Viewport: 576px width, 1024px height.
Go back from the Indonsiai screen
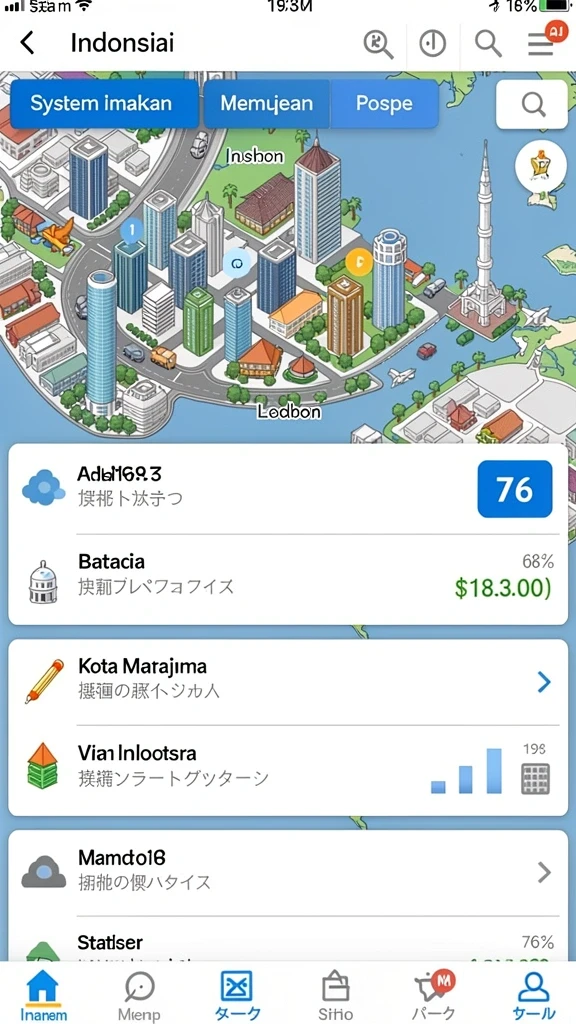coord(27,43)
